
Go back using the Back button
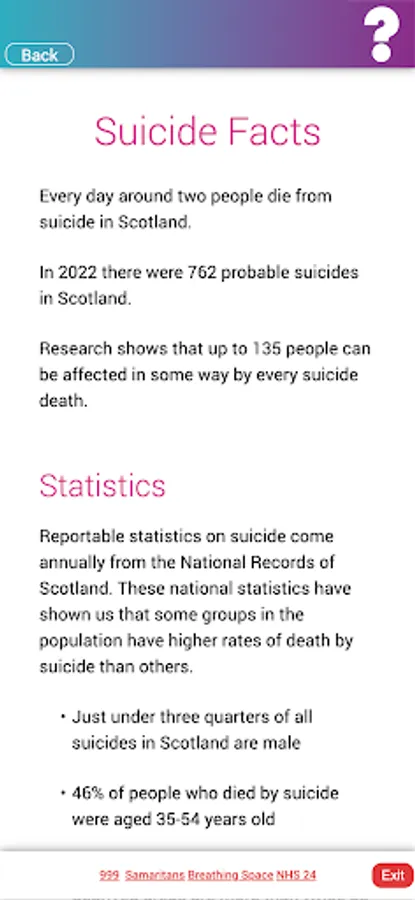(39, 55)
